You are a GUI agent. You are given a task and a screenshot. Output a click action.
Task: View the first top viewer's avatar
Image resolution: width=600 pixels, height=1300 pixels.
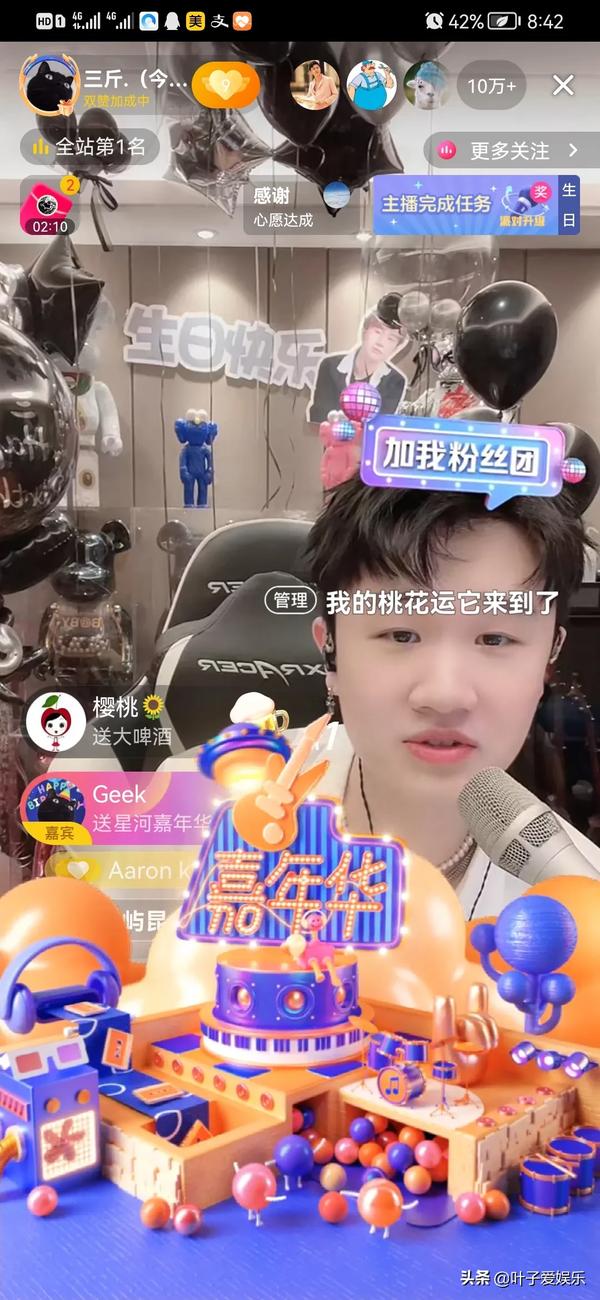315,86
